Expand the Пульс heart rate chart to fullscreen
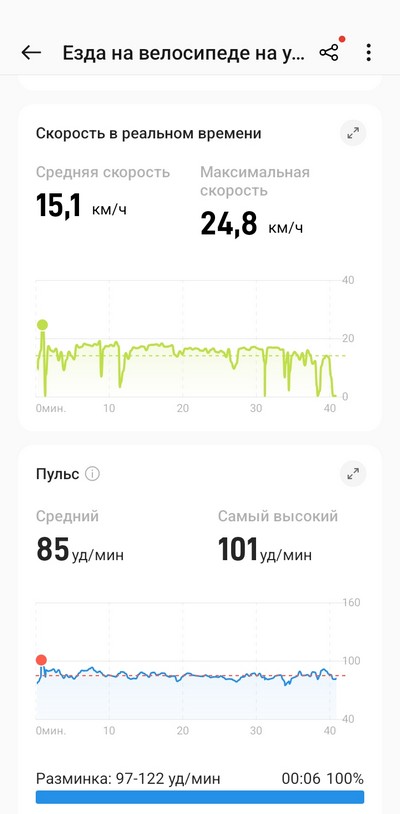The height and width of the screenshot is (814, 400). (353, 473)
